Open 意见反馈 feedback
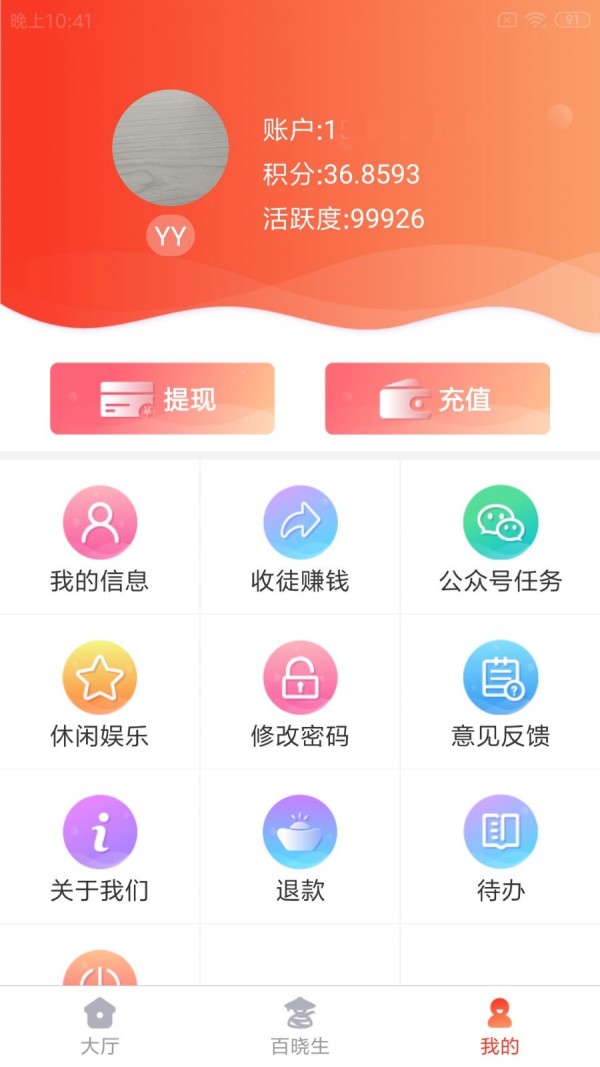This screenshot has height=1067, width=600. (500, 694)
